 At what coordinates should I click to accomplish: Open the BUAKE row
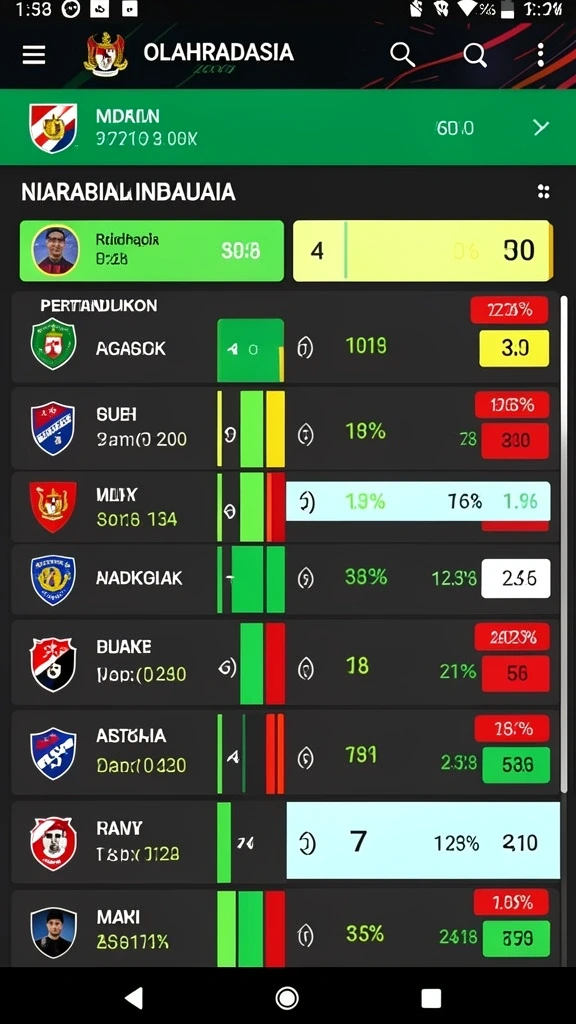tap(285, 662)
